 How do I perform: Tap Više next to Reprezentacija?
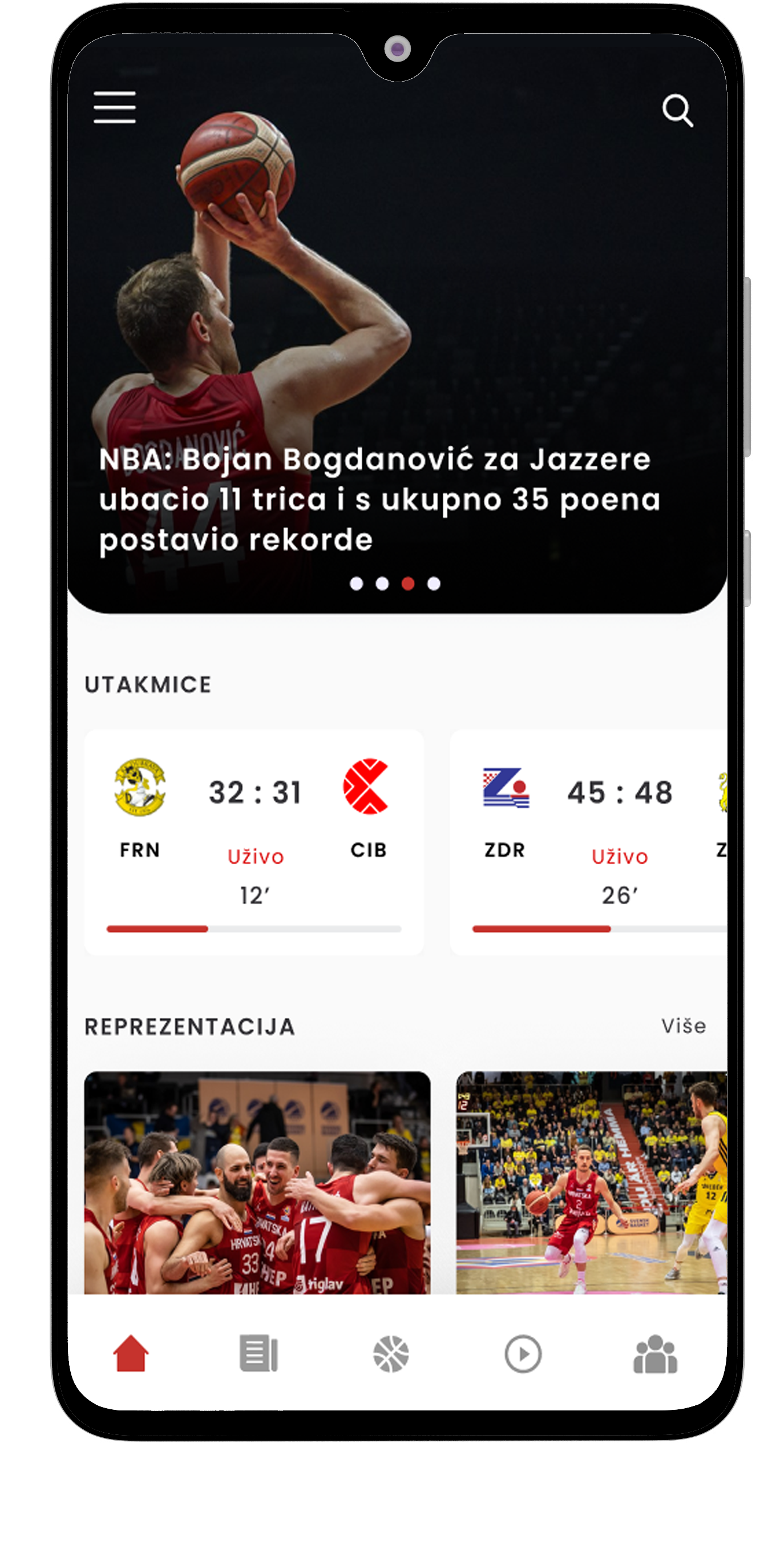pos(683,1026)
